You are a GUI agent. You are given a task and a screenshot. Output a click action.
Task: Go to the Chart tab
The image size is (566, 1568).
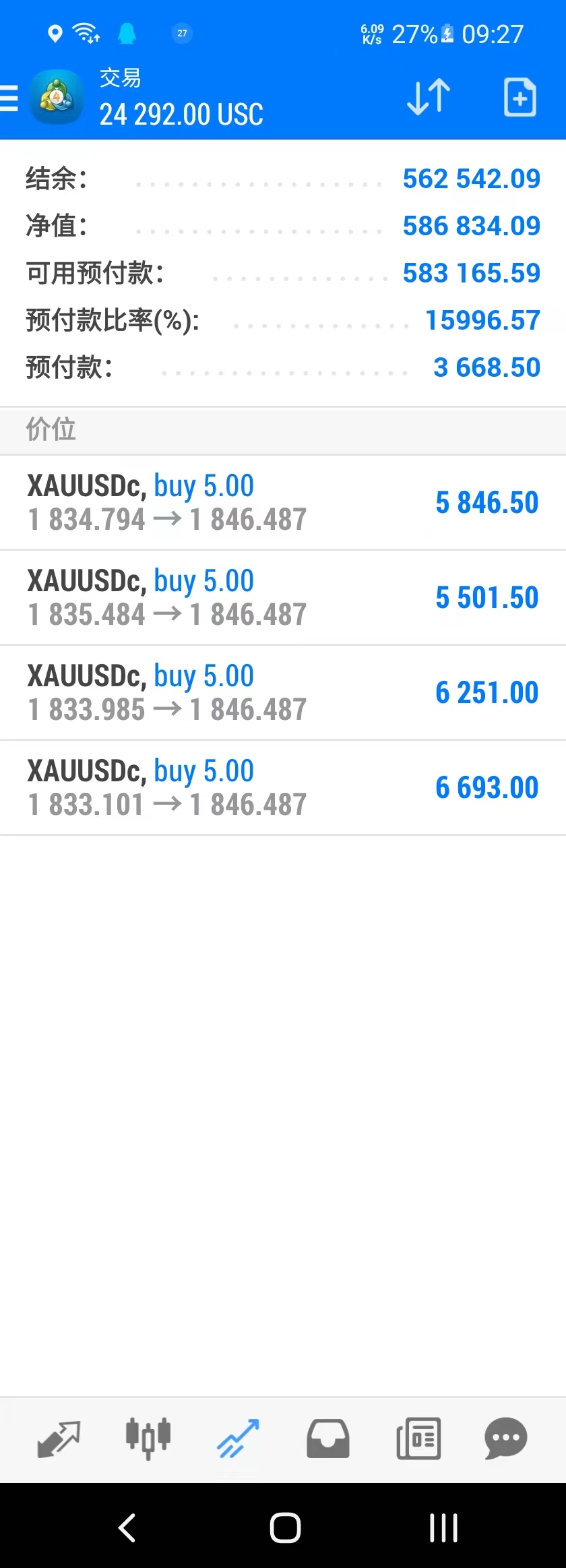point(148,1439)
